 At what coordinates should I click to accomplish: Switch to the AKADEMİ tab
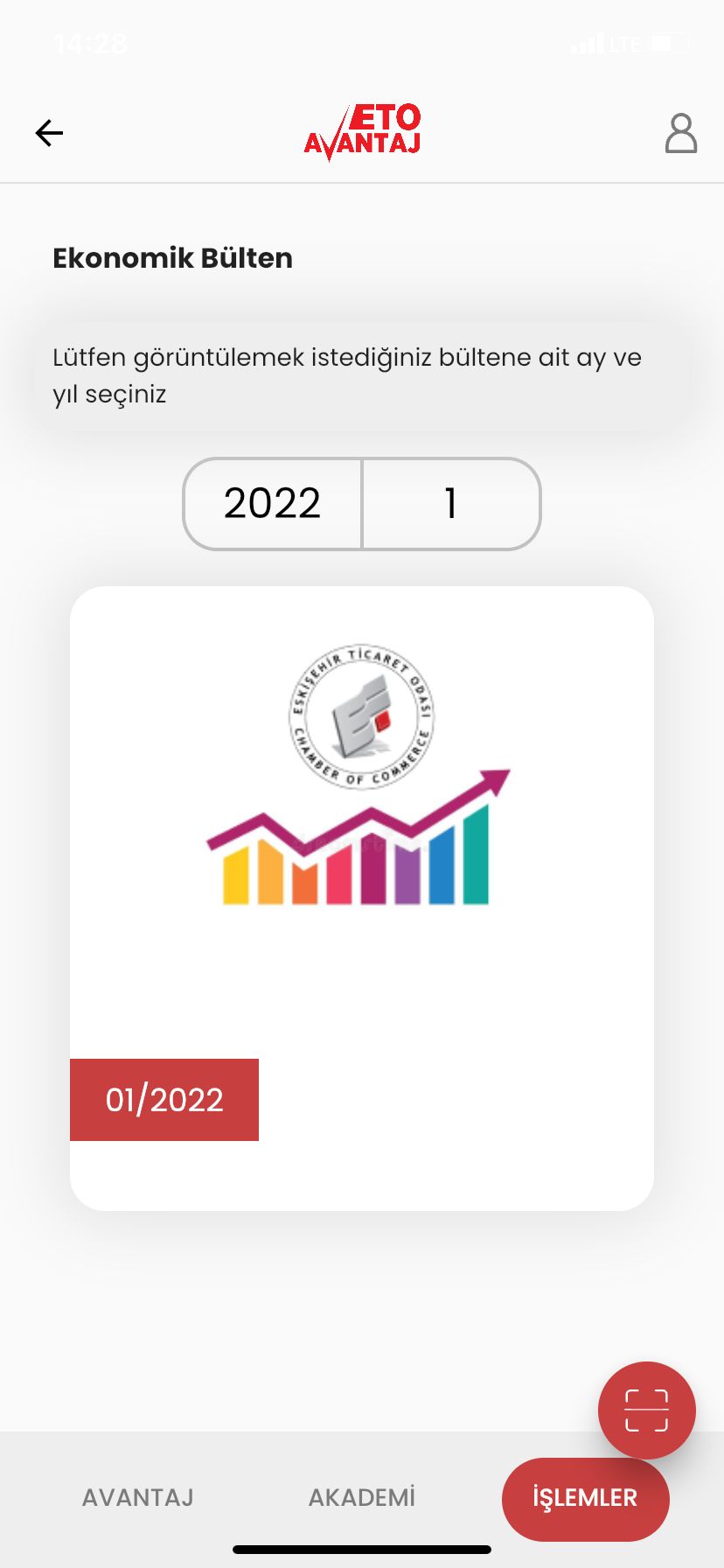pyautogui.click(x=361, y=1497)
